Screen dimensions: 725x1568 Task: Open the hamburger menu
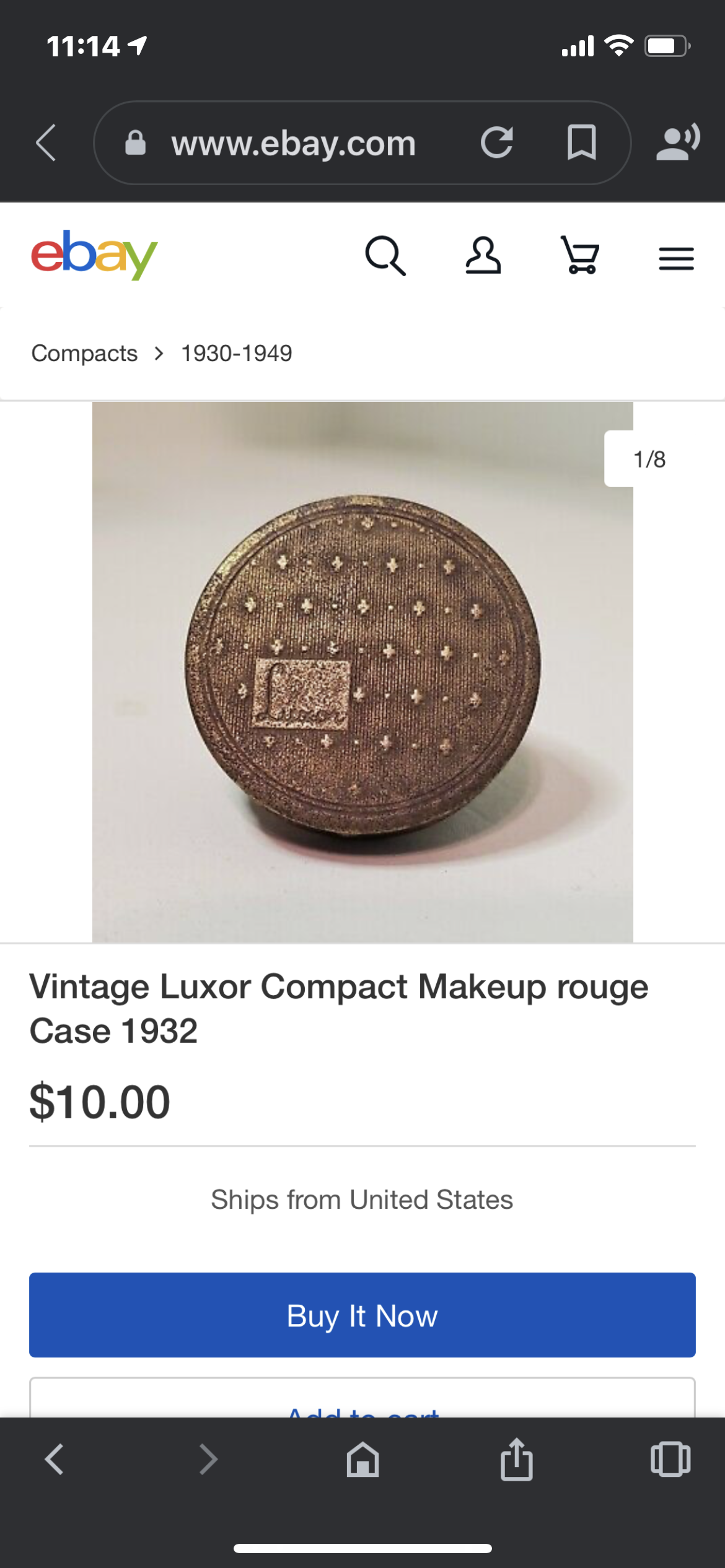[x=676, y=258]
